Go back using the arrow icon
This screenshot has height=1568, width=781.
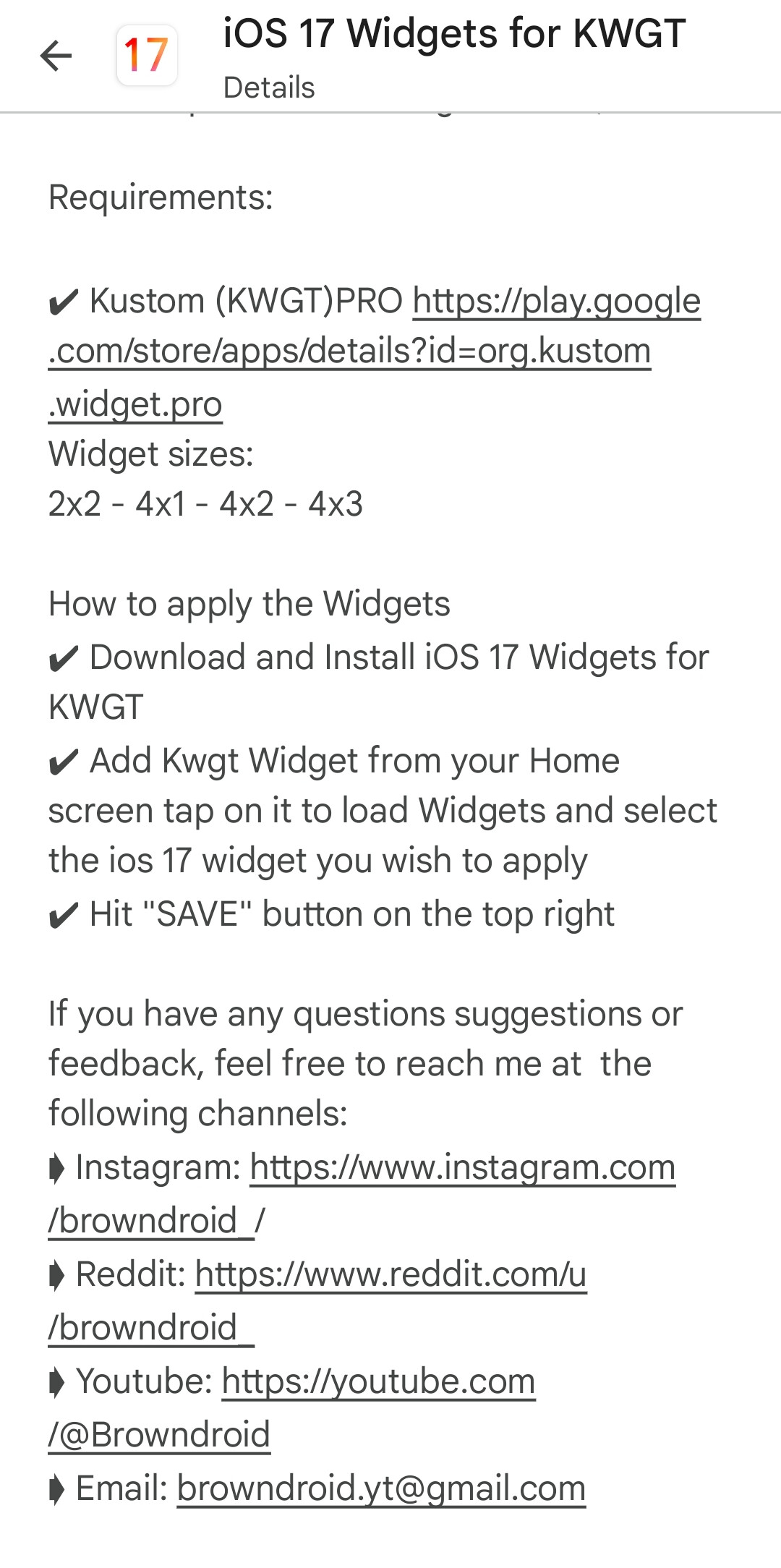(56, 56)
